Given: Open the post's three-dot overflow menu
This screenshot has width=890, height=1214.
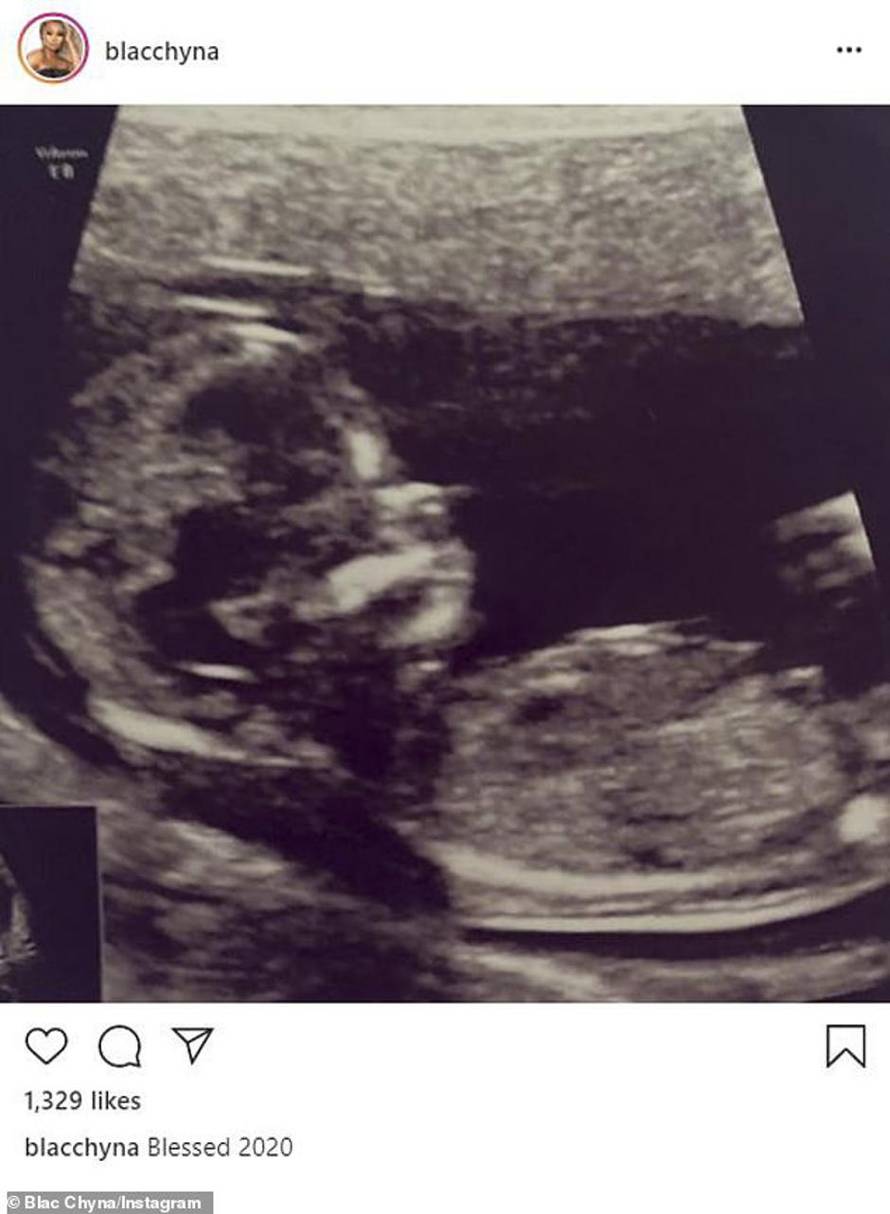Looking at the screenshot, I should pyautogui.click(x=848, y=50).
